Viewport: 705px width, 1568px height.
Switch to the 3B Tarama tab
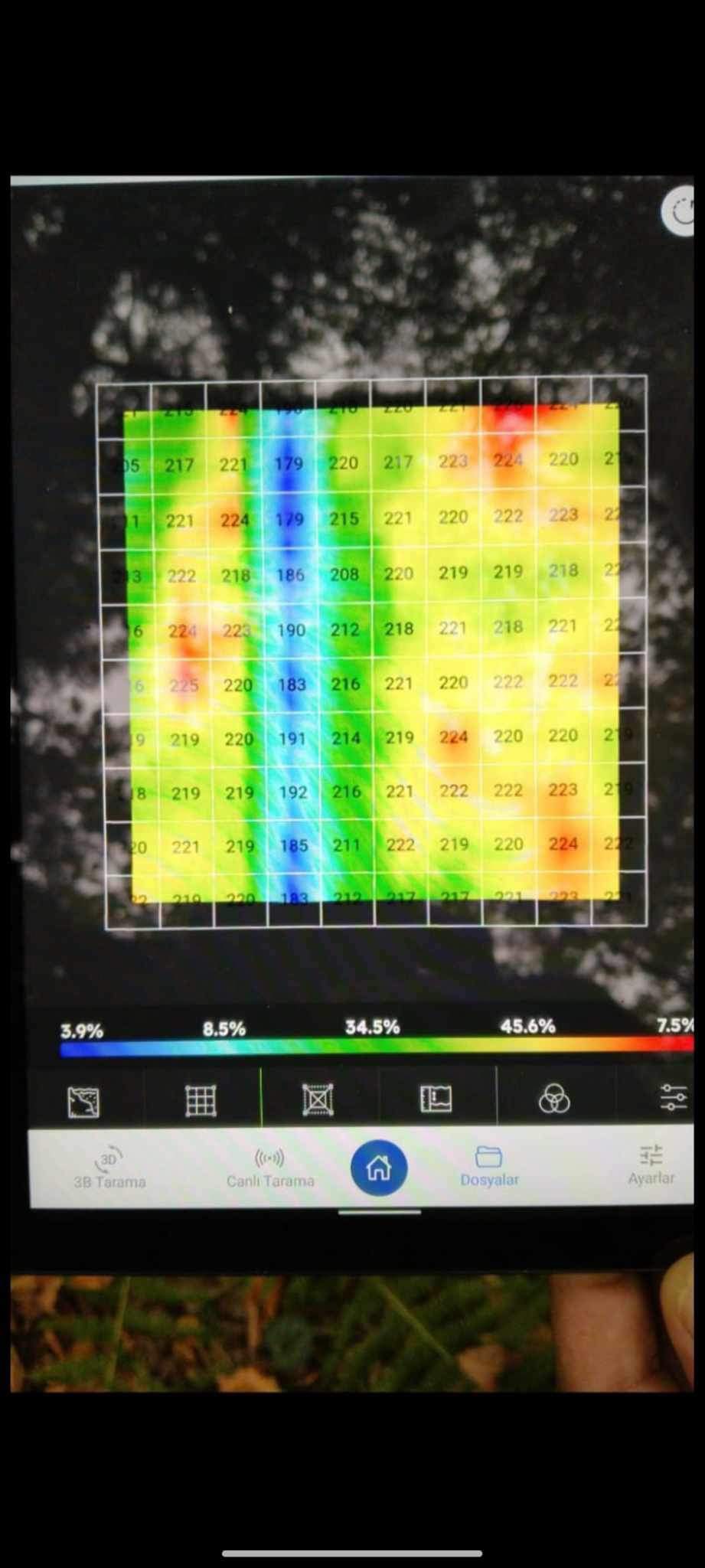point(109,1168)
